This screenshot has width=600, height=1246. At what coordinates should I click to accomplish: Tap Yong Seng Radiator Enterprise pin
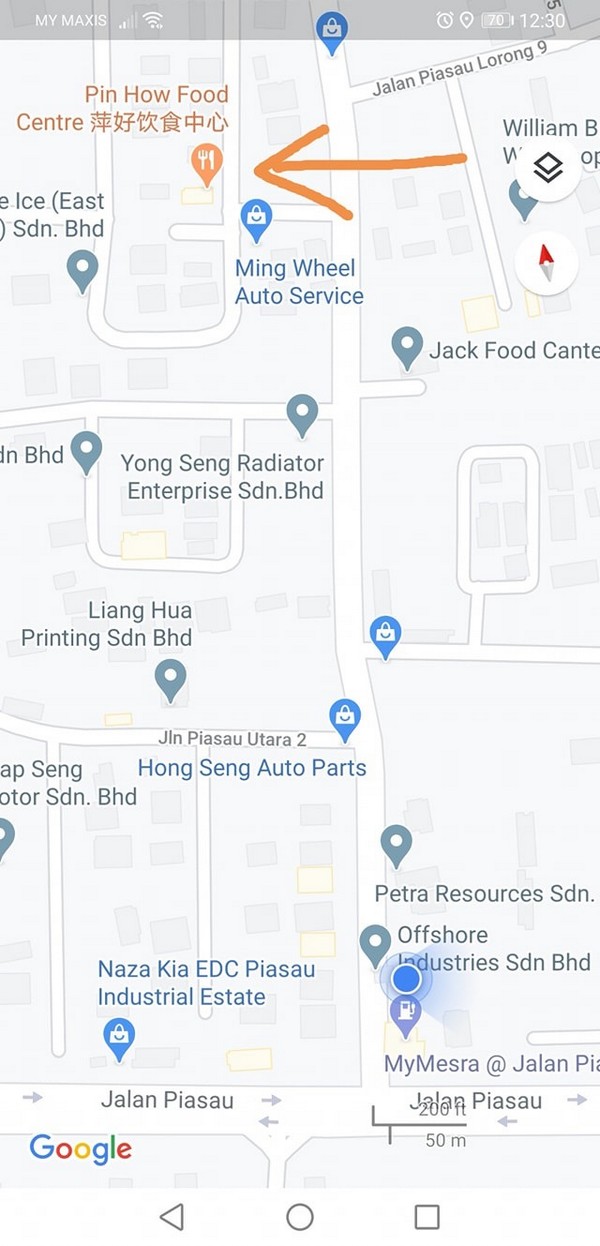pyautogui.click(x=302, y=414)
